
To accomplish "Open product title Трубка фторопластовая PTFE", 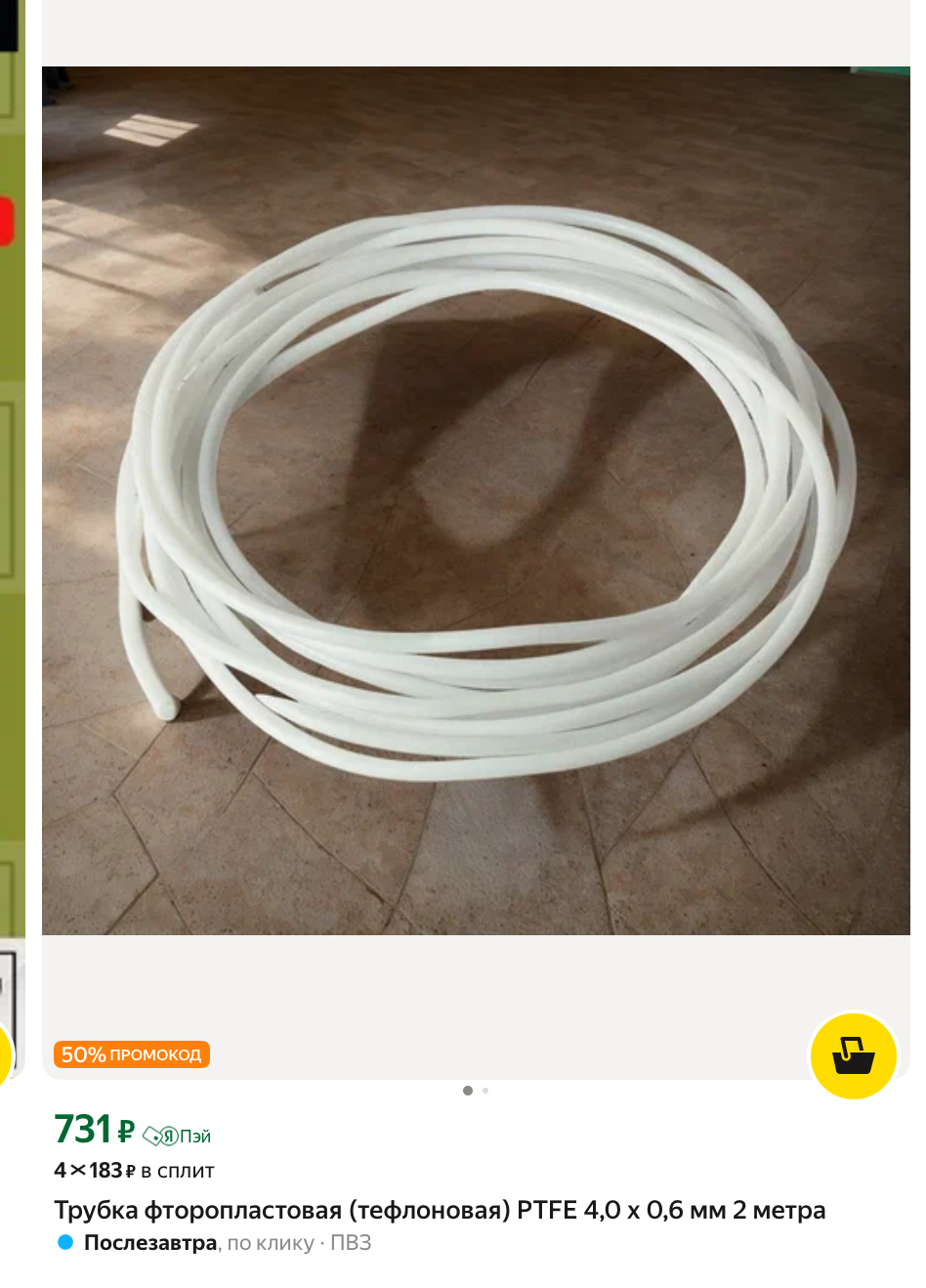I will coord(440,1210).
